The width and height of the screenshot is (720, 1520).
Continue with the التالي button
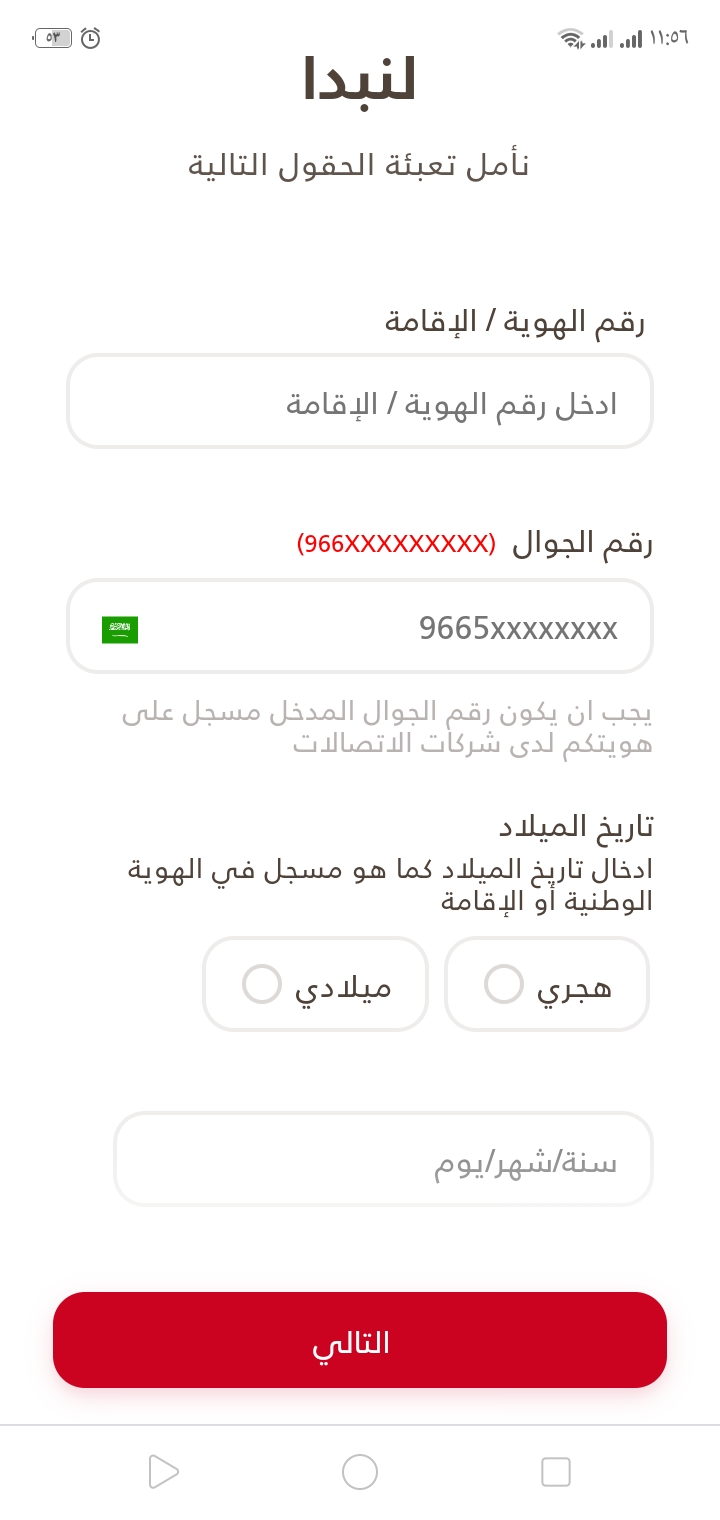tap(360, 1340)
